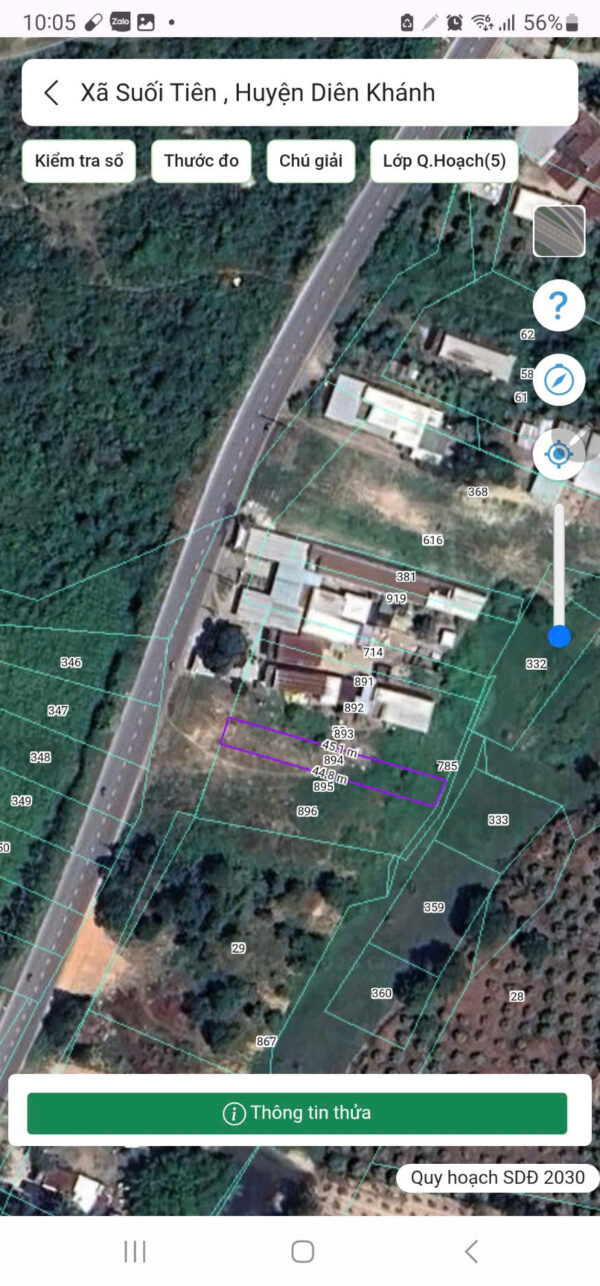Tap the compass orientation button
The height and width of the screenshot is (1286, 600).
tap(559, 380)
